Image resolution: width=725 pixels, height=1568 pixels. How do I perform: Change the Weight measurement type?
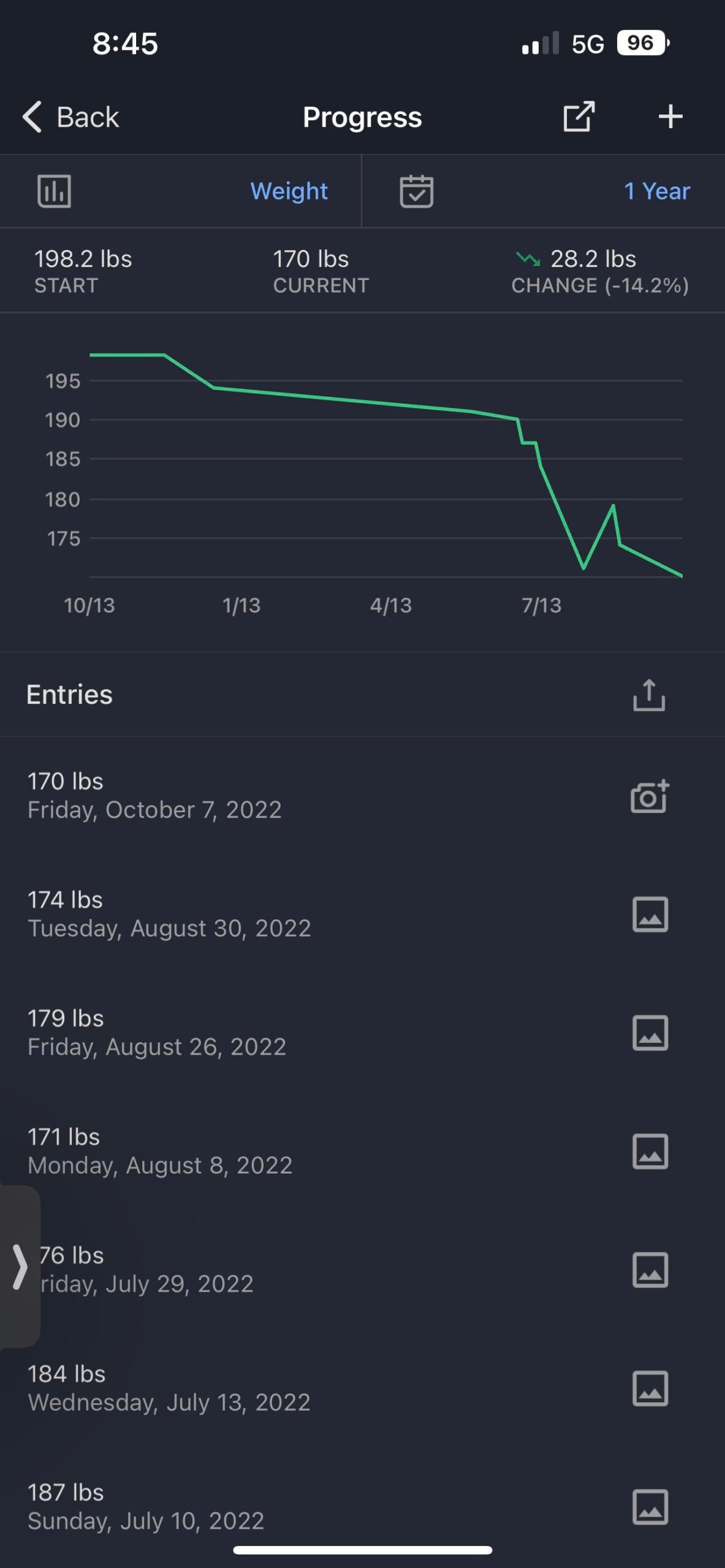tap(289, 191)
